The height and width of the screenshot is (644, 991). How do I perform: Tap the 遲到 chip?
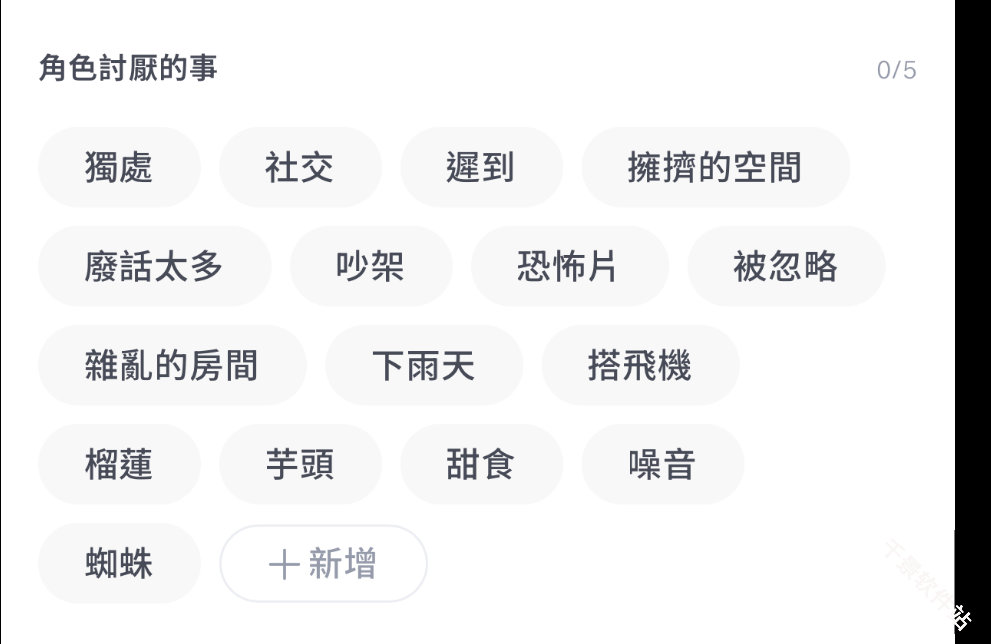(481, 167)
